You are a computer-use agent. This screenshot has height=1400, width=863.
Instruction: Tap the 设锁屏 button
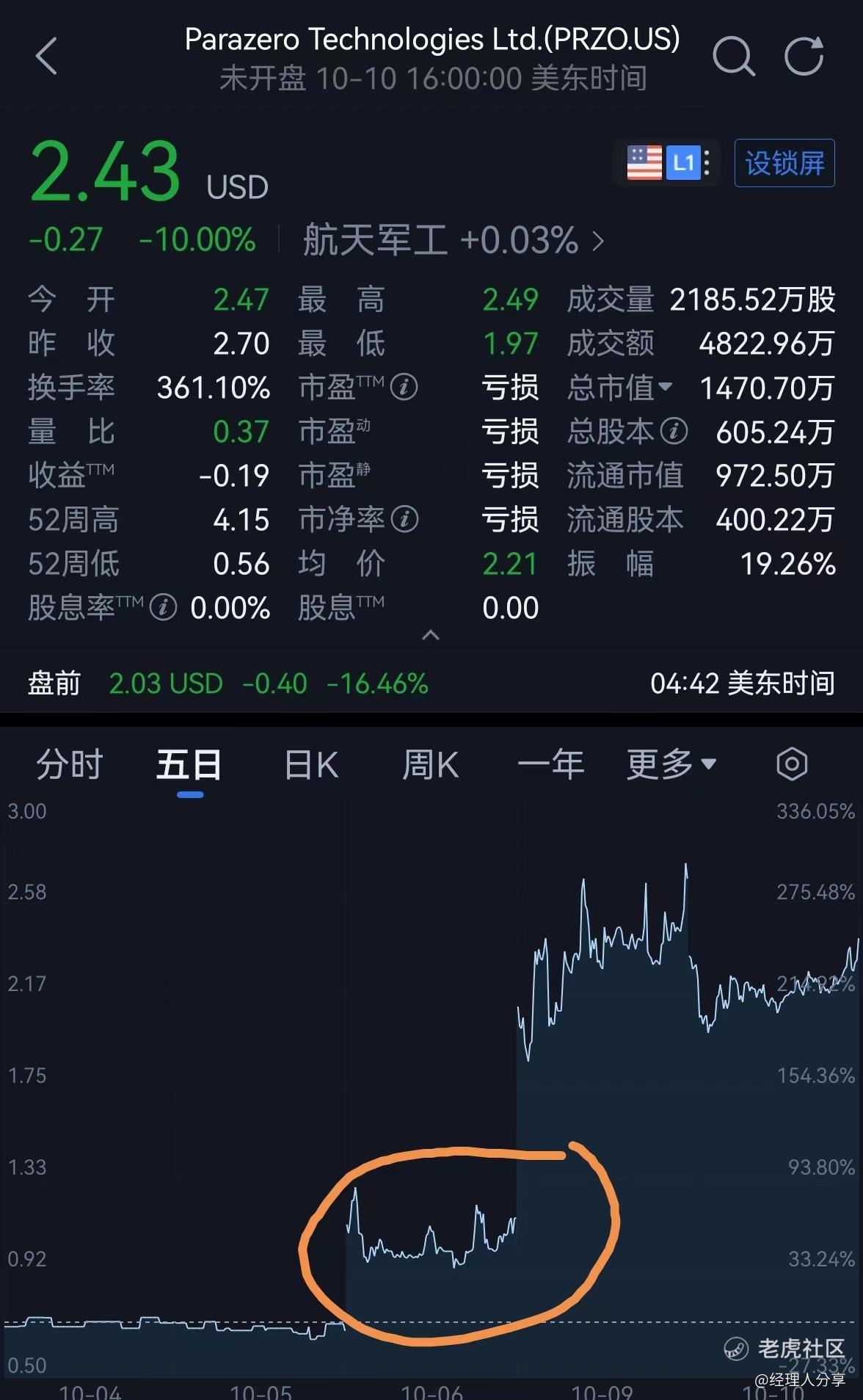(784, 163)
